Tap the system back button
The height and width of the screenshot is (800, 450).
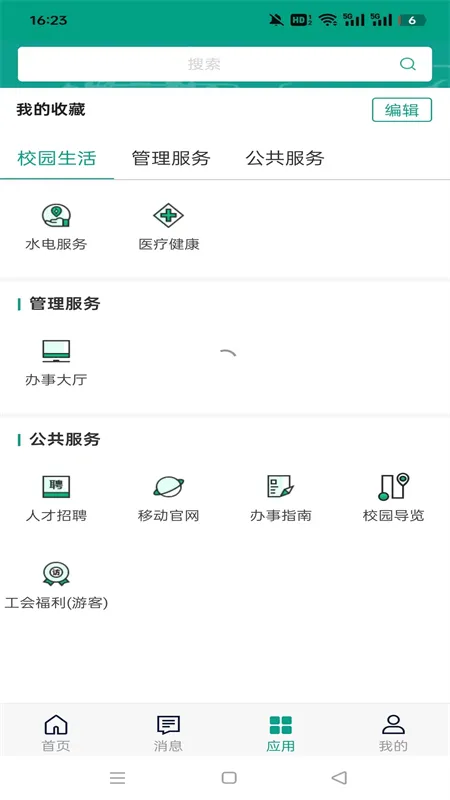[339, 778]
